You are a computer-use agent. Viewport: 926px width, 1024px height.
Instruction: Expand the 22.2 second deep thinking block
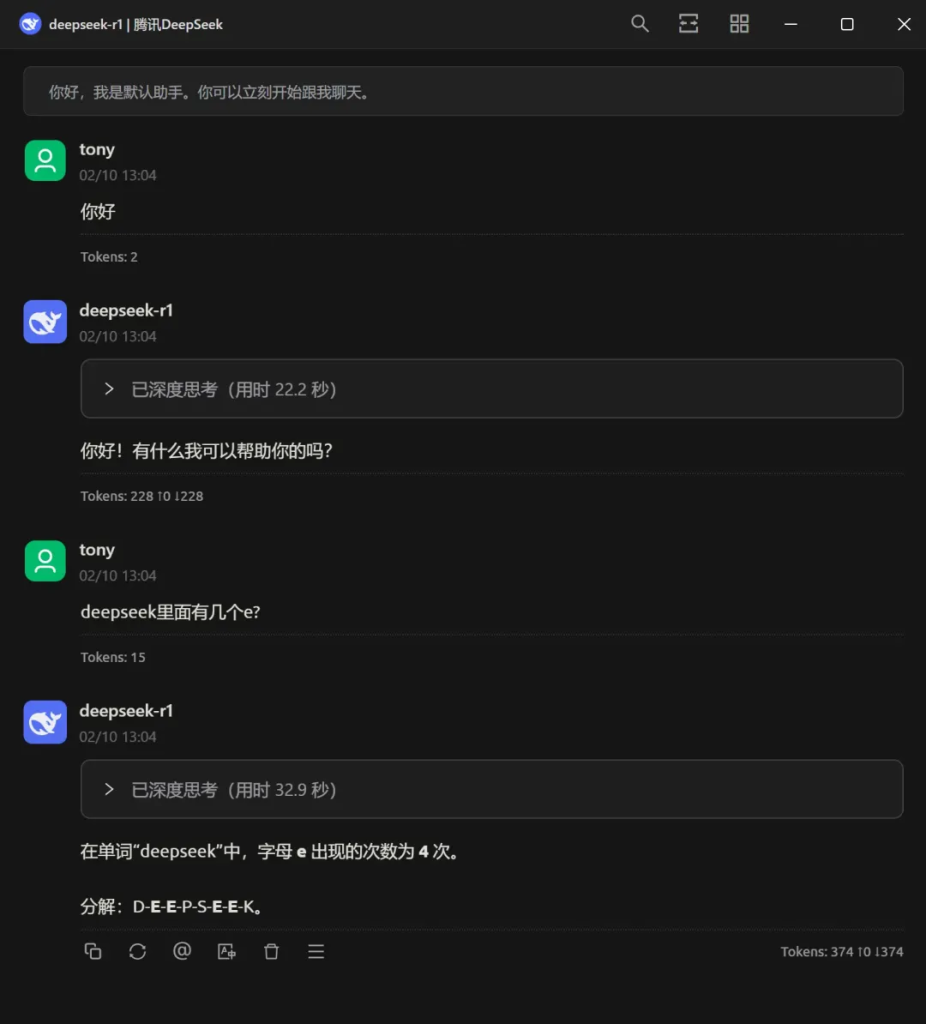tap(492, 389)
